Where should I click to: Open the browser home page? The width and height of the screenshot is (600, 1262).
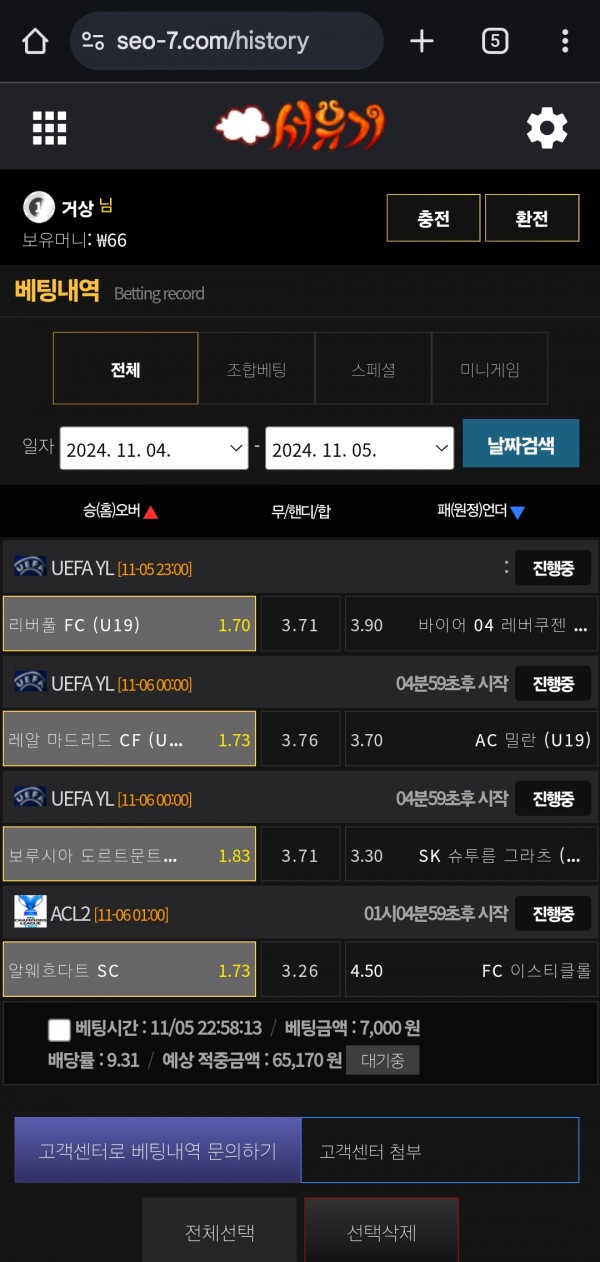pos(35,41)
